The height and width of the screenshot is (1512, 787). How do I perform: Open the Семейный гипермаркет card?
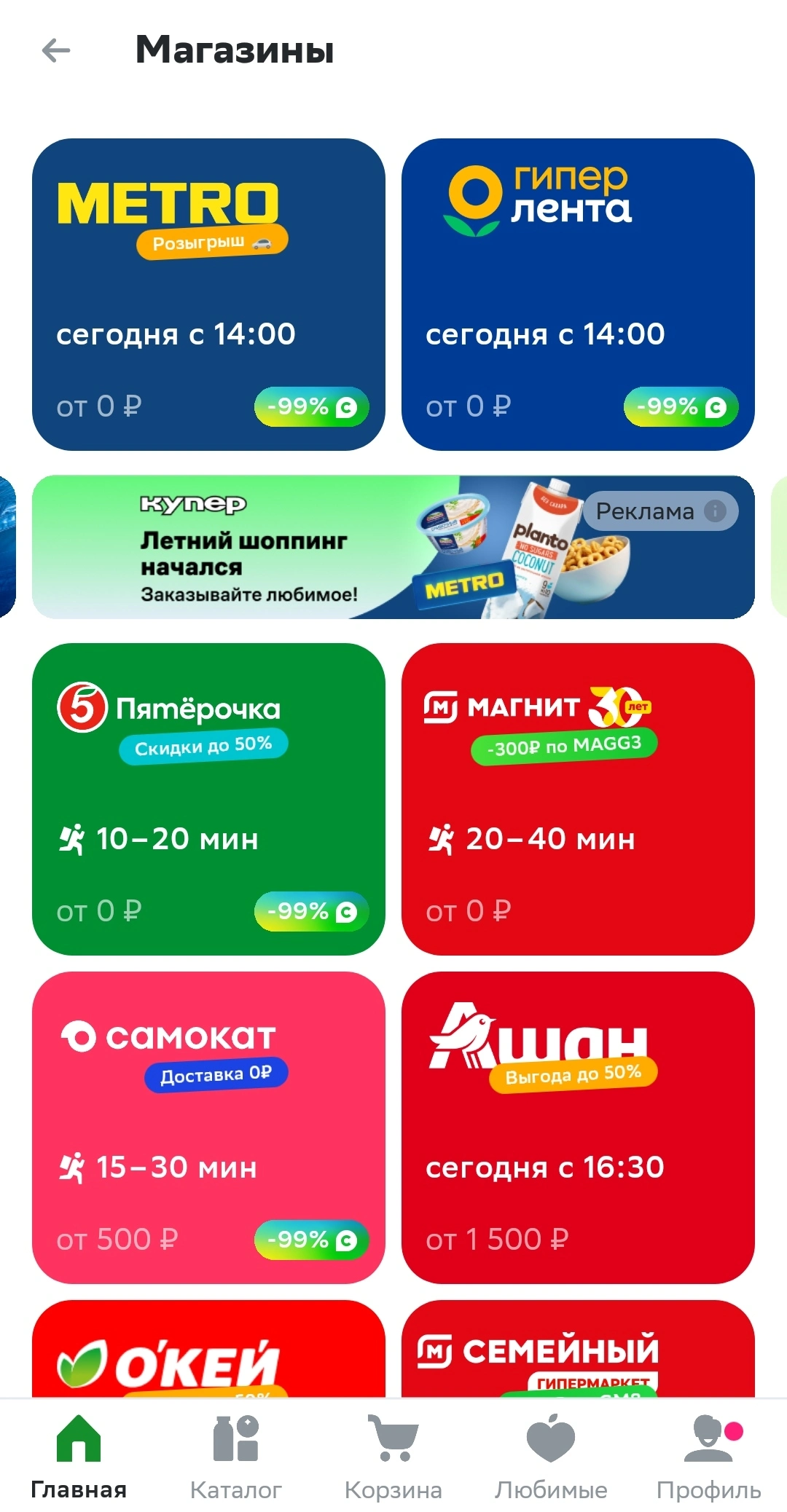pyautogui.click(x=578, y=1348)
